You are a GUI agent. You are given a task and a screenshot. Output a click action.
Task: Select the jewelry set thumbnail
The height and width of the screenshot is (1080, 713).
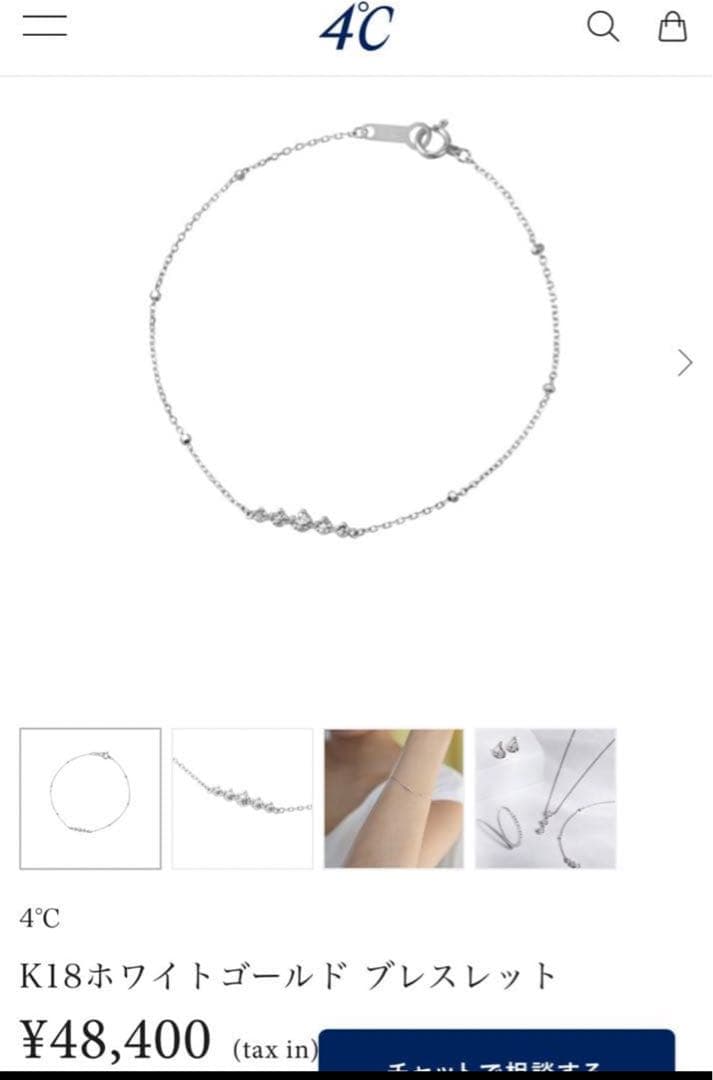(545, 798)
